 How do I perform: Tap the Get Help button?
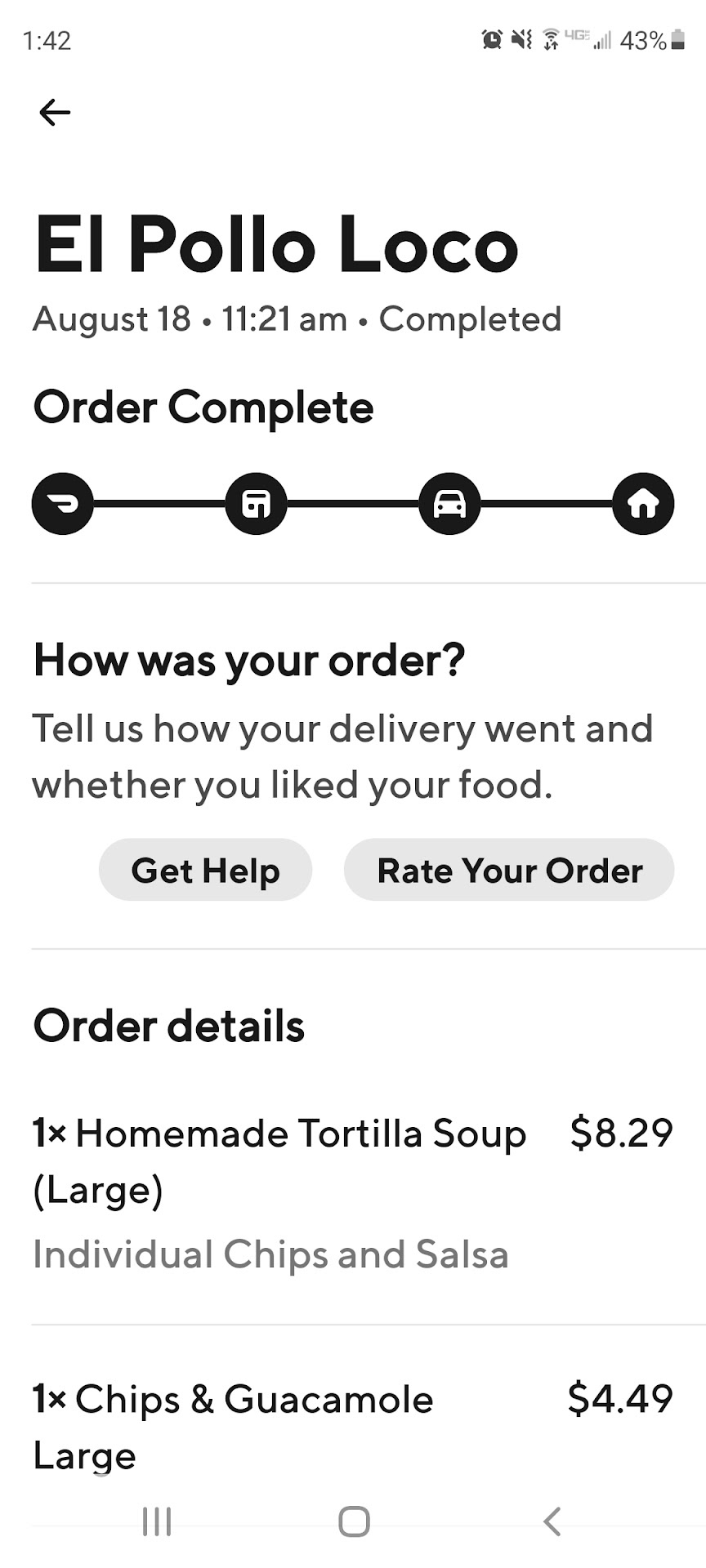205,870
